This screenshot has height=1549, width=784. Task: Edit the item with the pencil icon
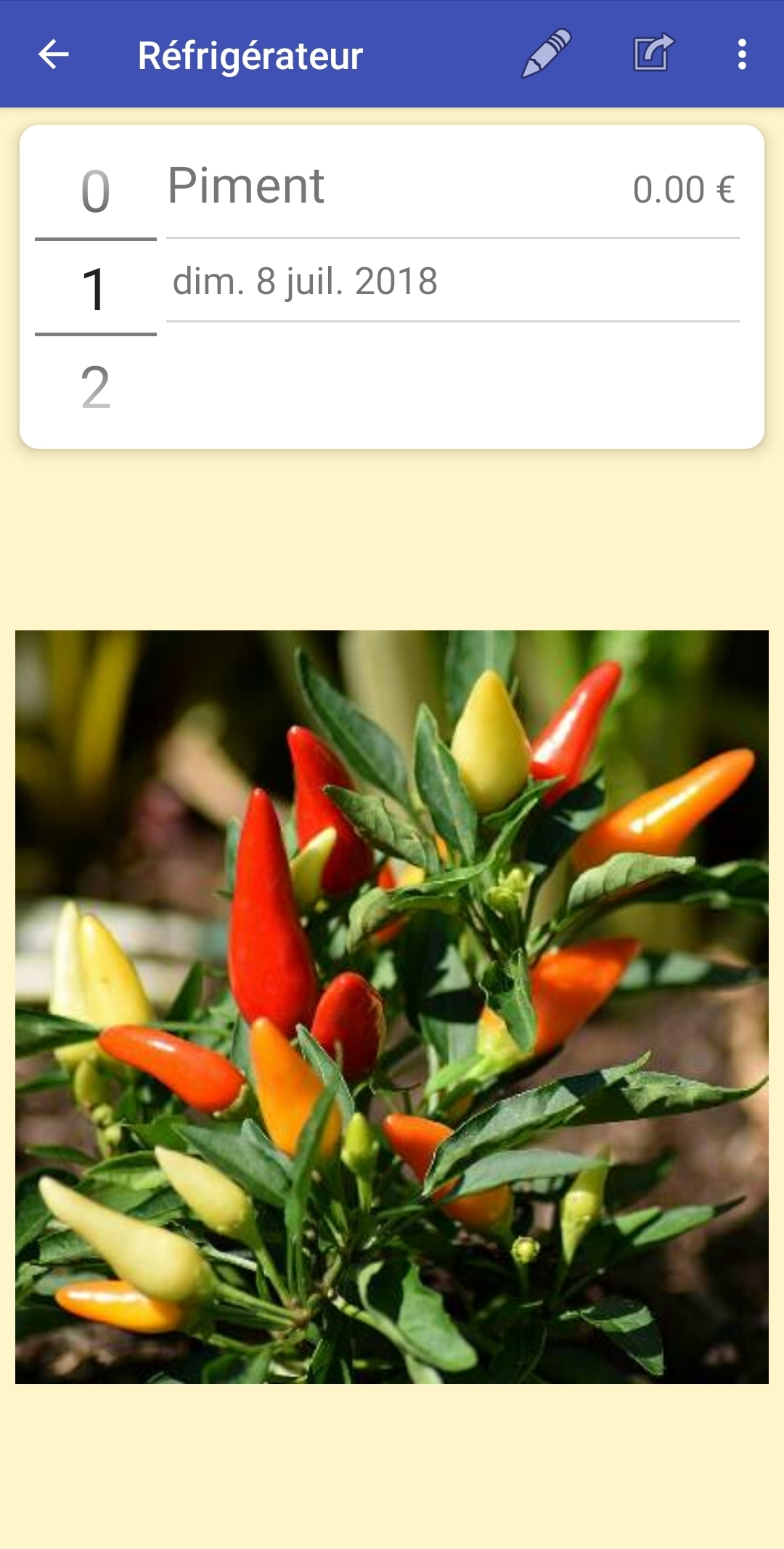point(547,54)
